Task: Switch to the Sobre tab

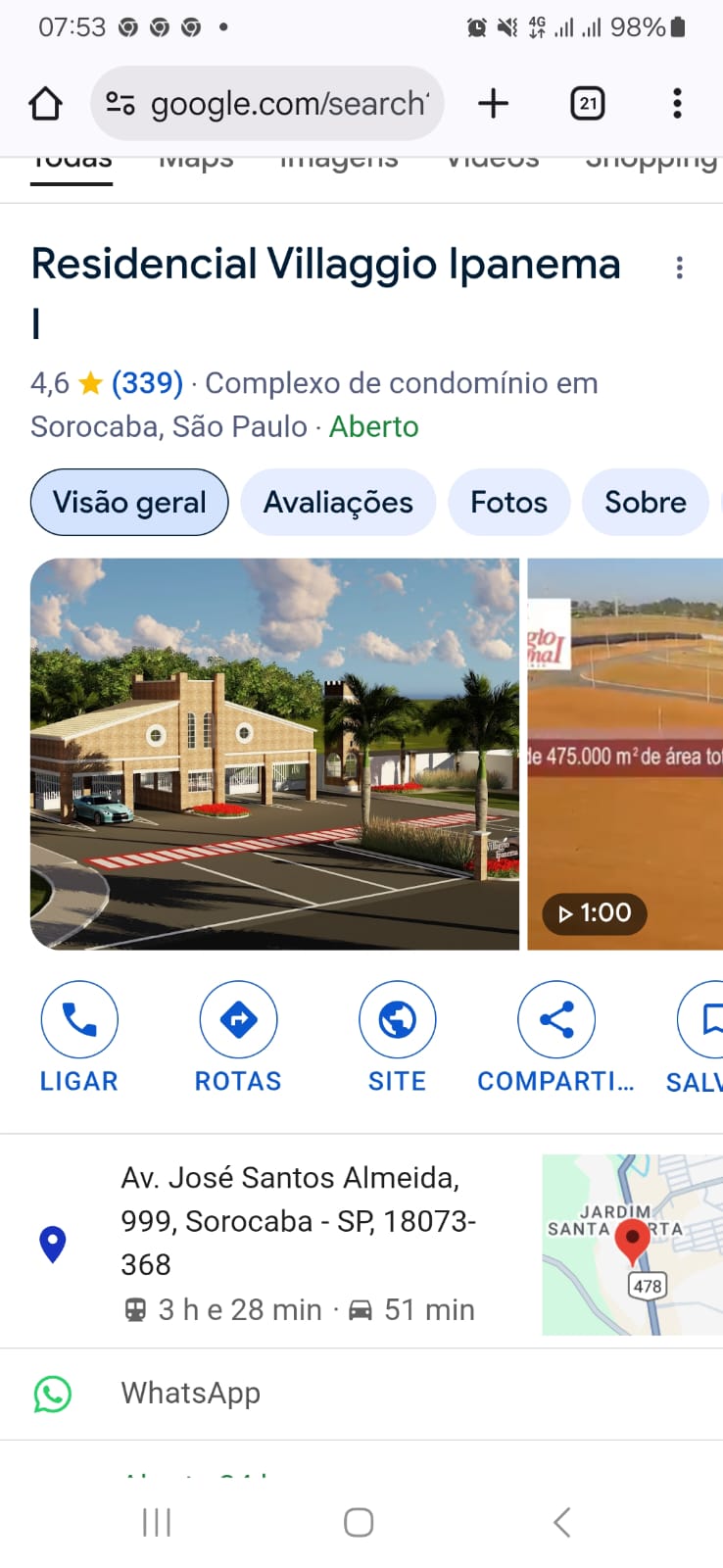Action: pyautogui.click(x=645, y=503)
